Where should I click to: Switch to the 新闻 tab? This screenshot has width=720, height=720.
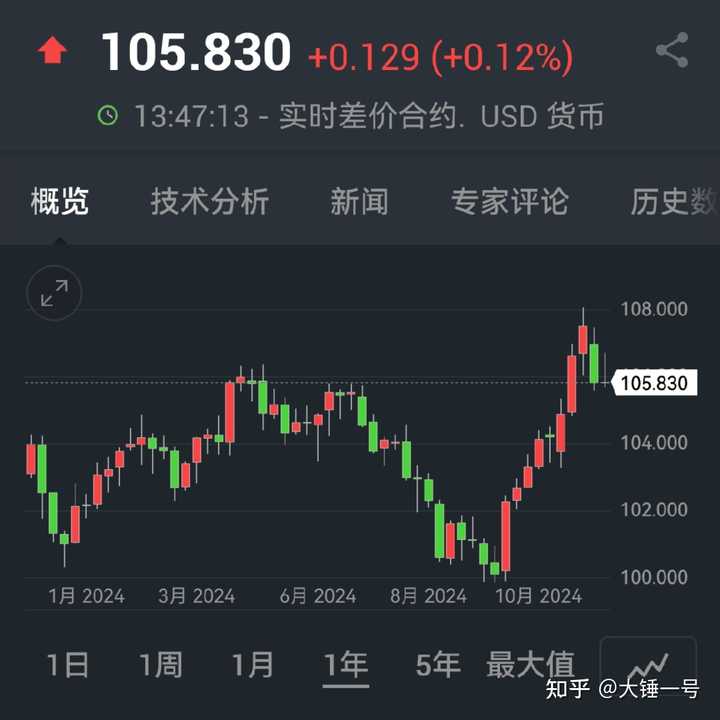[359, 202]
